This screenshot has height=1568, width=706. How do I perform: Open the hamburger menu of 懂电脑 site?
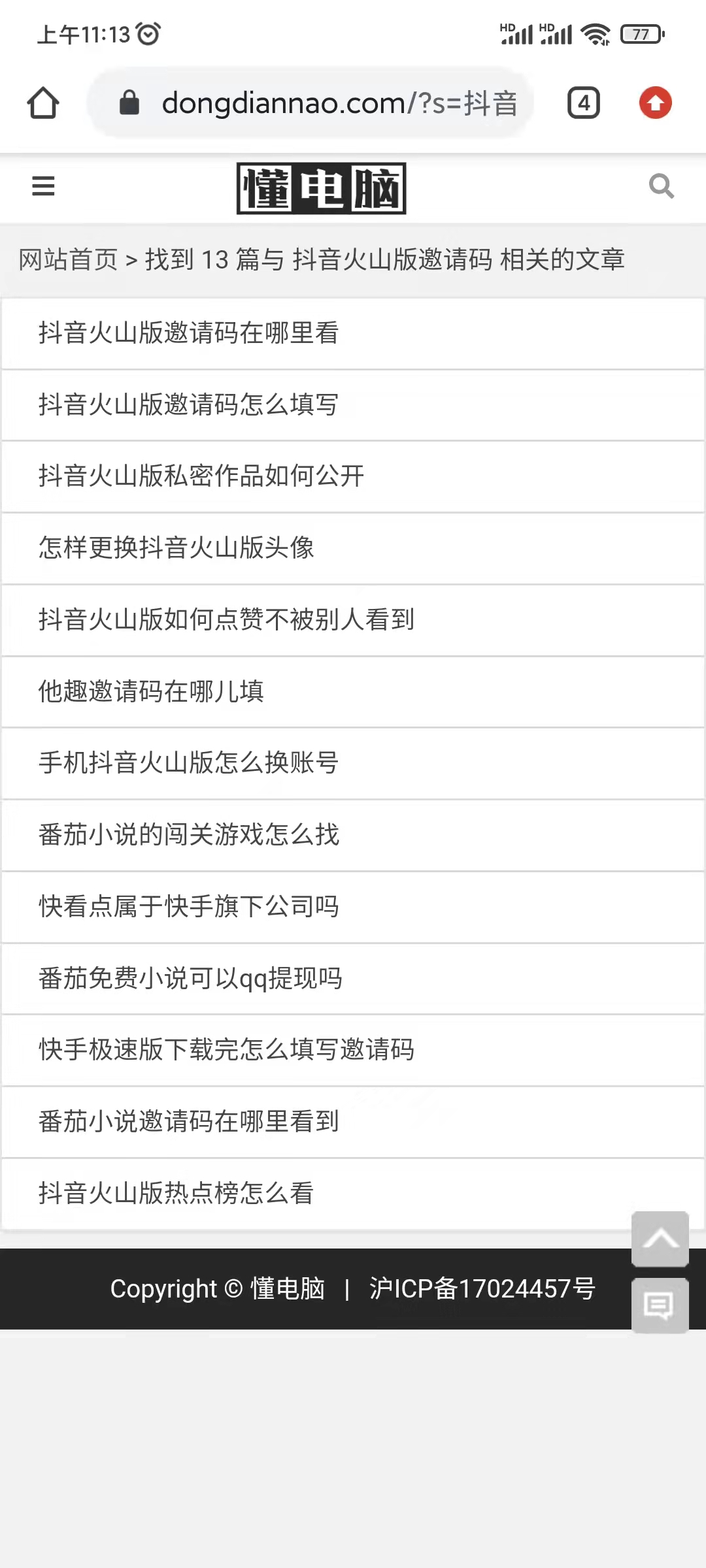(42, 187)
